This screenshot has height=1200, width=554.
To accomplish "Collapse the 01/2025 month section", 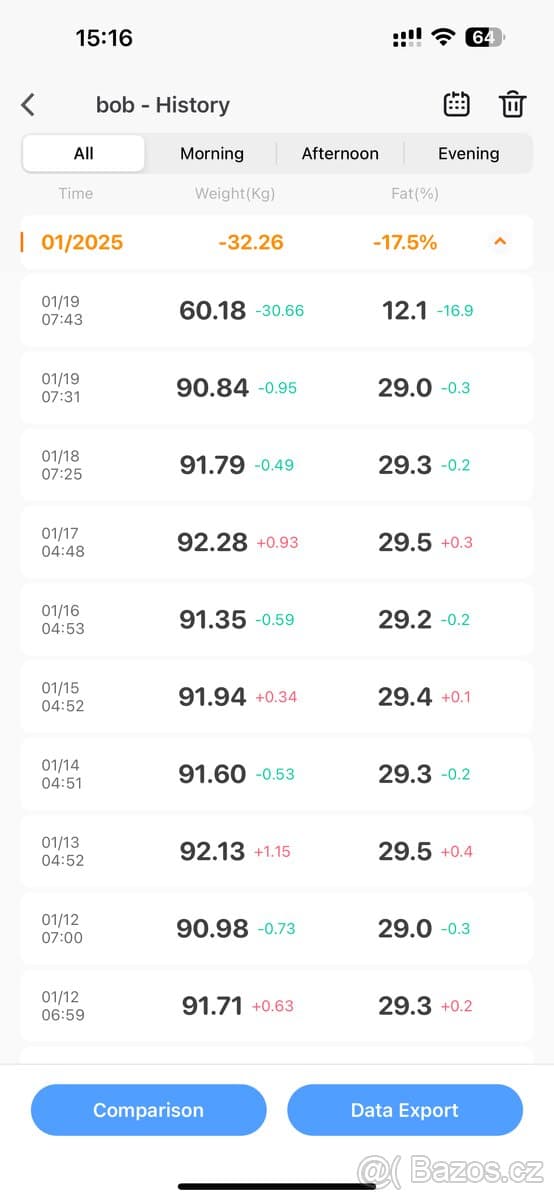I will [501, 242].
